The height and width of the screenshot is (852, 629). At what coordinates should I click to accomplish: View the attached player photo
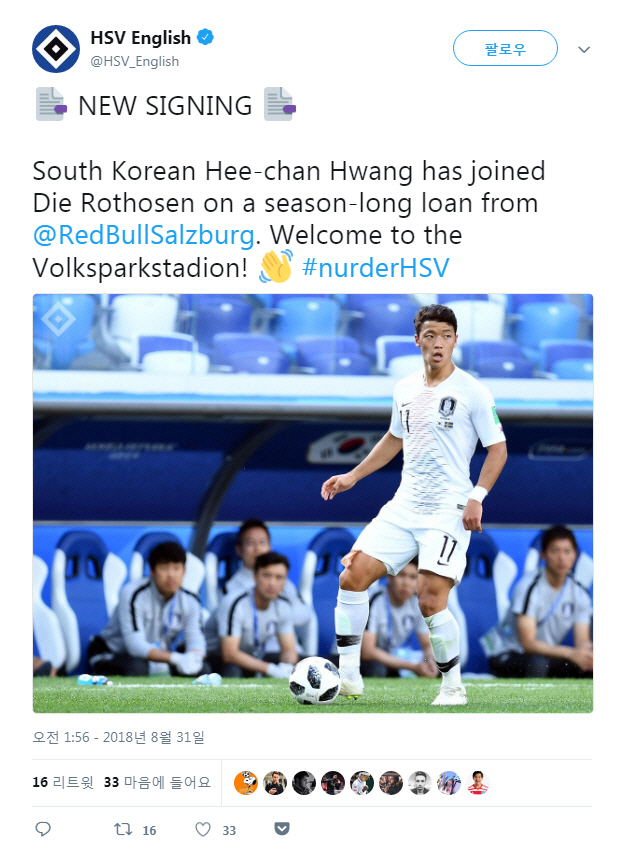pos(312,502)
